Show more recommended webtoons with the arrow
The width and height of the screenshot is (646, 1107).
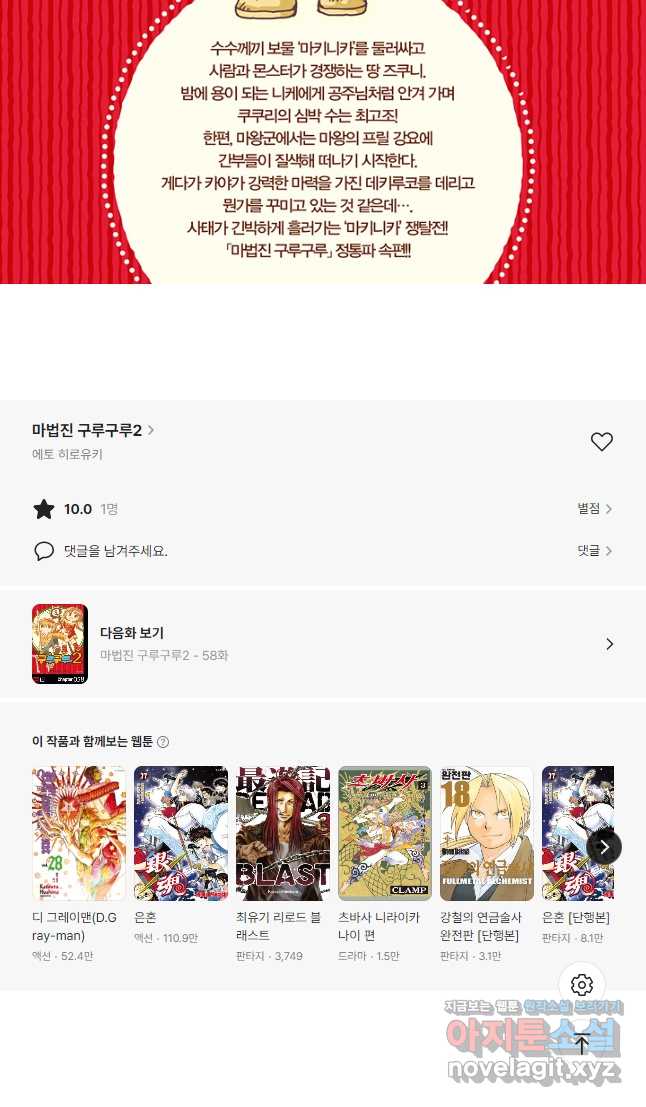(x=604, y=847)
